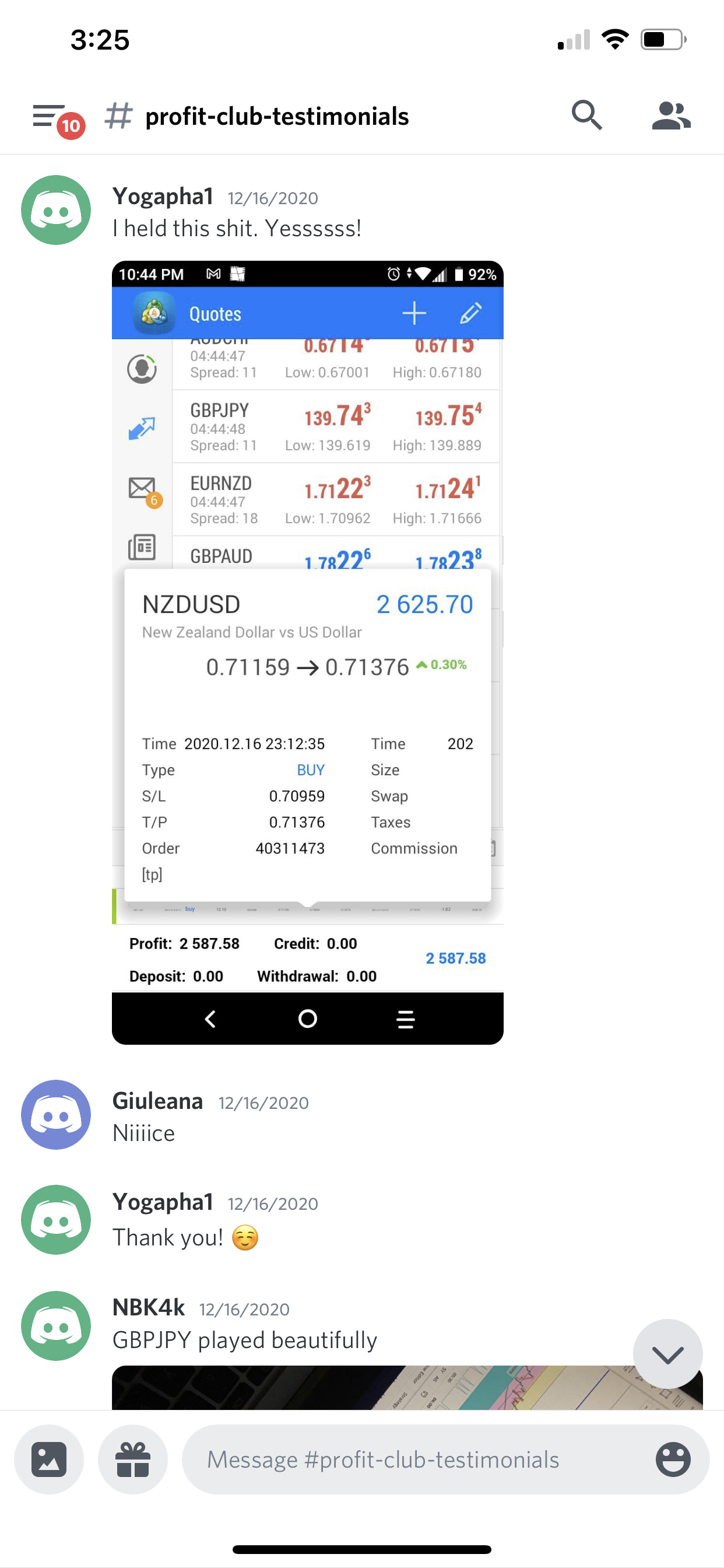Screen dimensions: 724x1568
Task: View Giuleana's profile avatar
Action: (56, 1115)
